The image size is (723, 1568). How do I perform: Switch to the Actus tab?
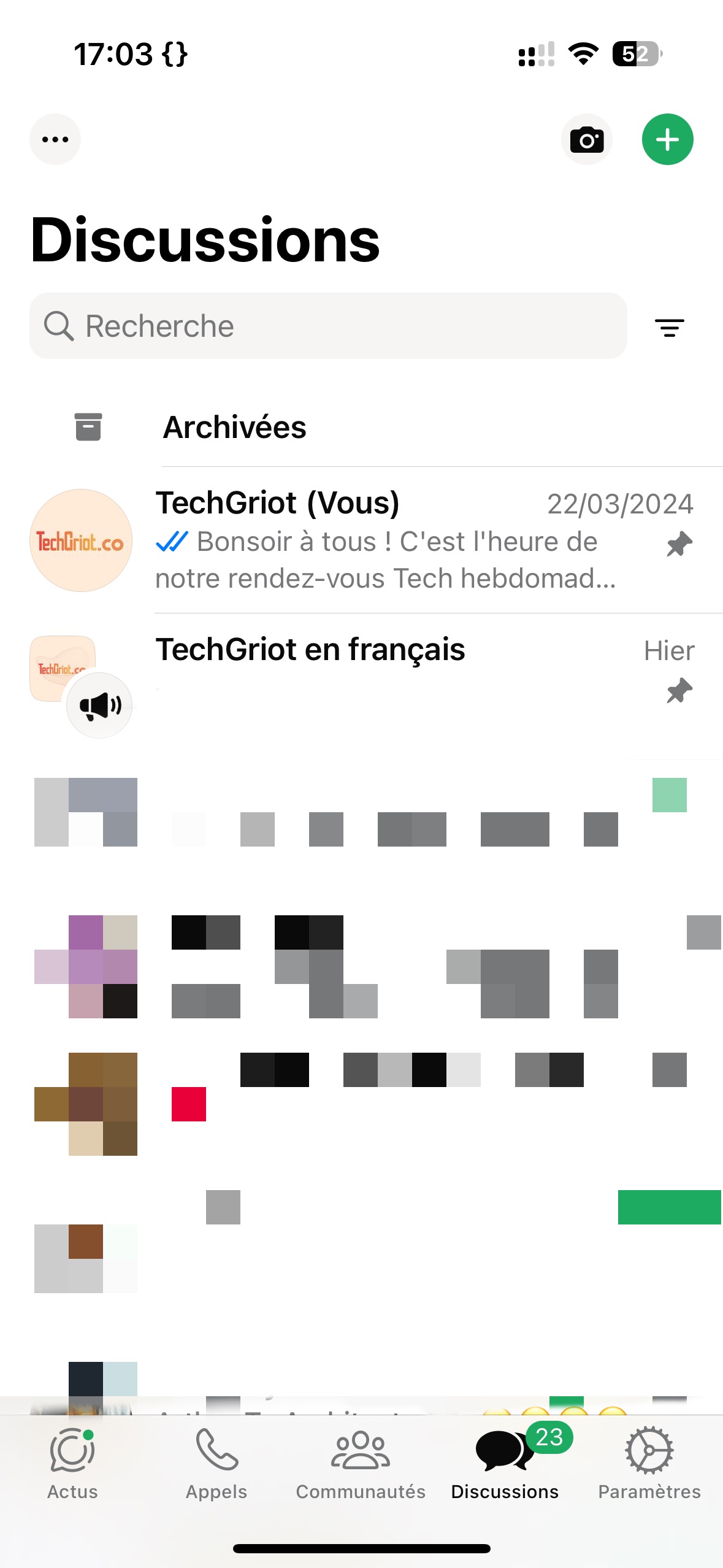pyautogui.click(x=72, y=1463)
